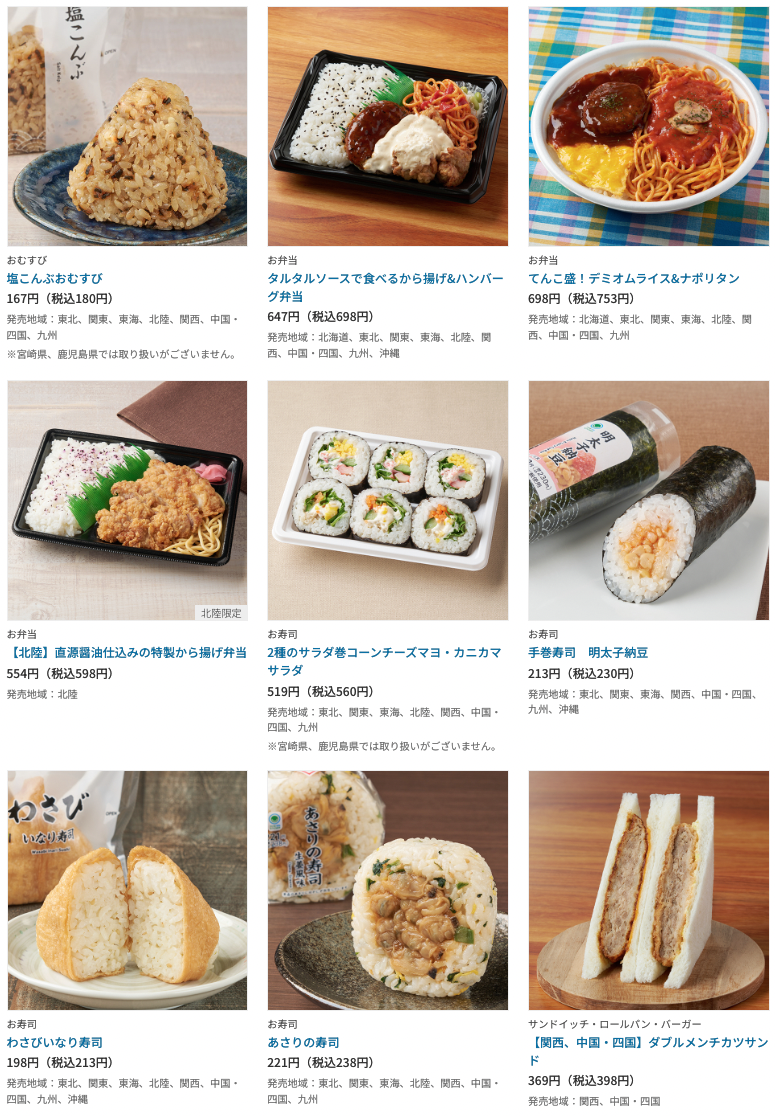
Task: Open the 手巻寿司 明太子納豆 title link
Action: point(588,653)
